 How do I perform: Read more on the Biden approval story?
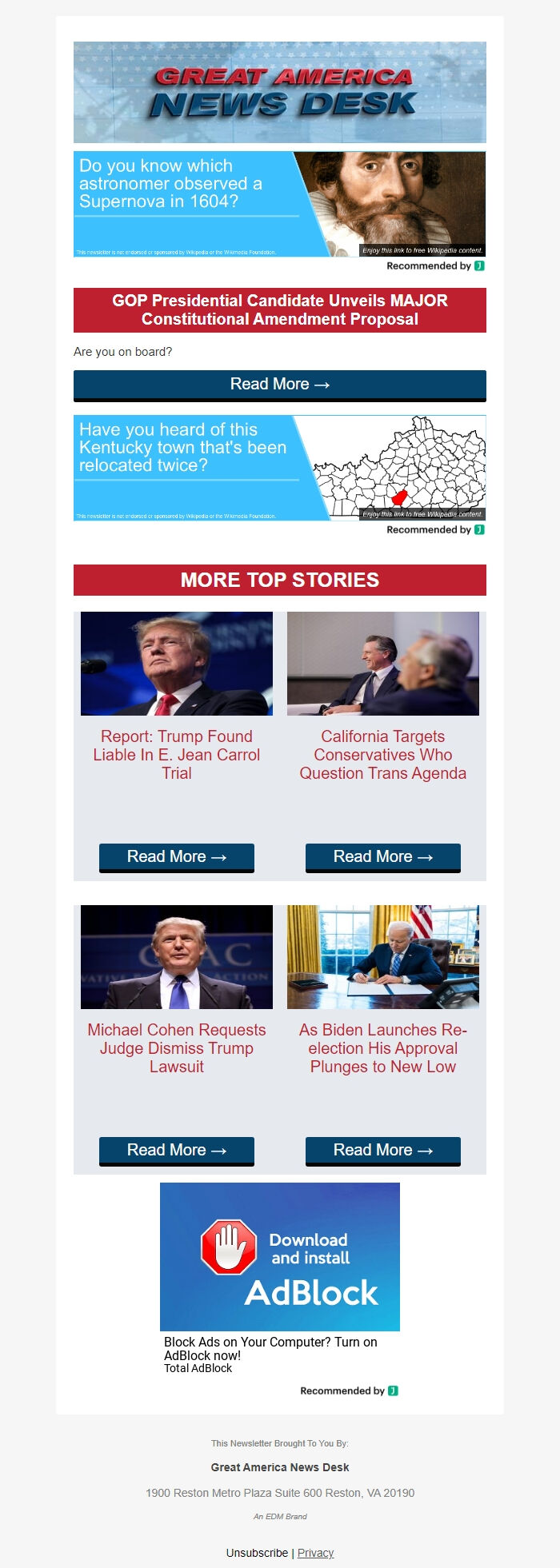tap(382, 1151)
